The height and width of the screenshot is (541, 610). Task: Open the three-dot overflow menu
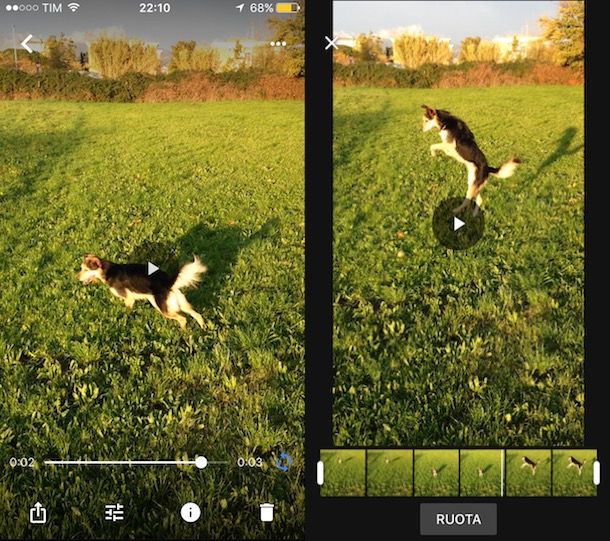(278, 43)
